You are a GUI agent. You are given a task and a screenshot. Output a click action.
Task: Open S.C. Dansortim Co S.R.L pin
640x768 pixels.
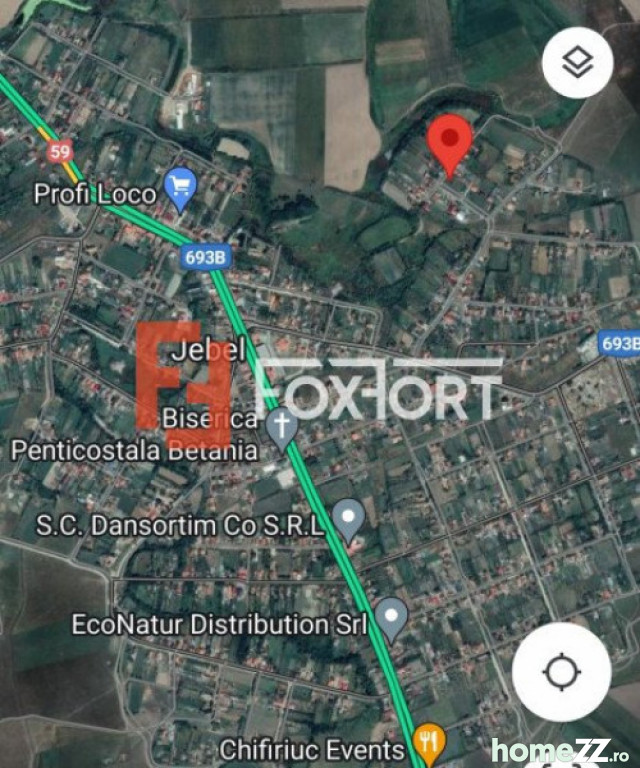click(348, 519)
